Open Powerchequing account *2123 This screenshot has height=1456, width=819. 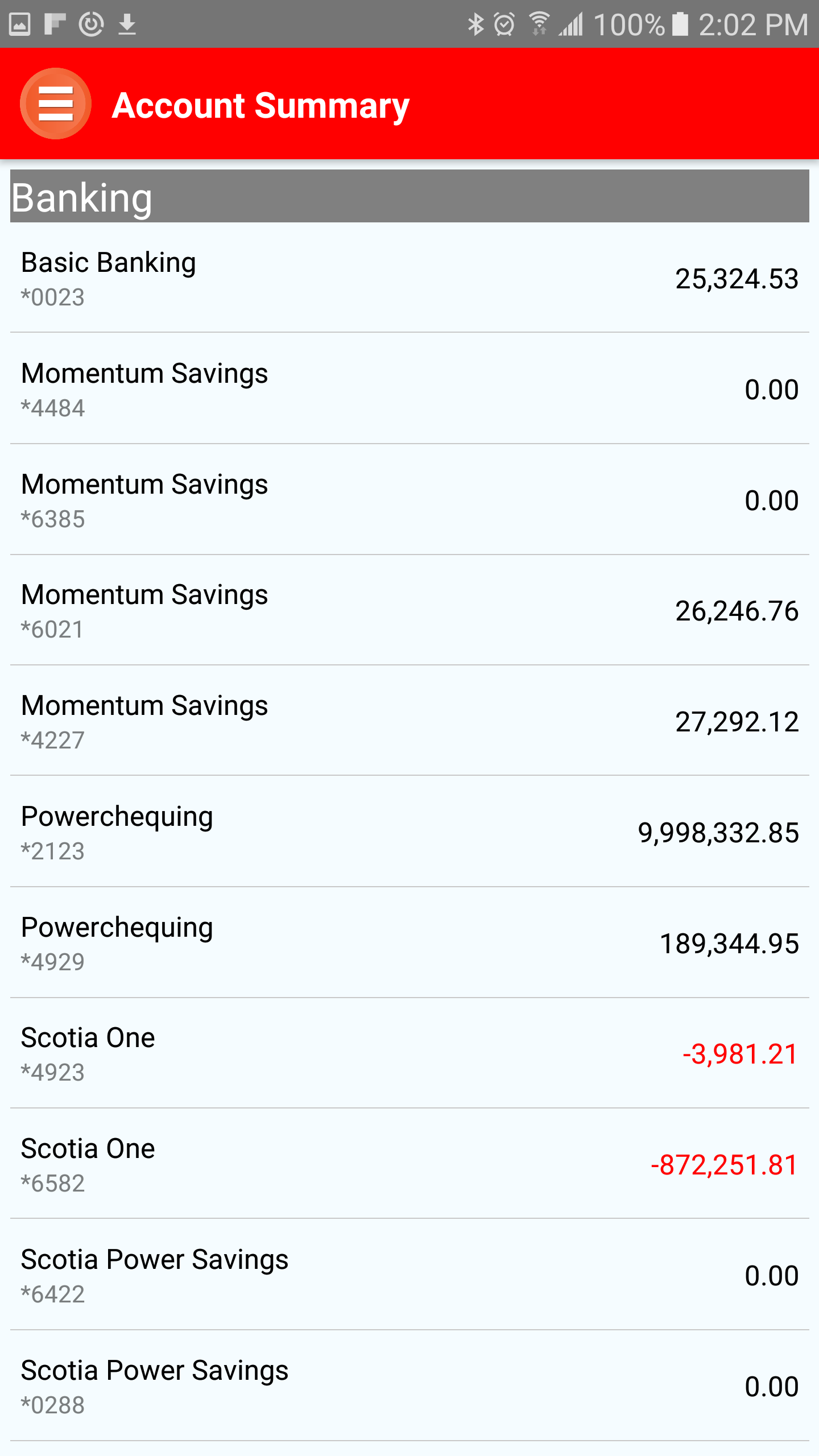point(409,832)
